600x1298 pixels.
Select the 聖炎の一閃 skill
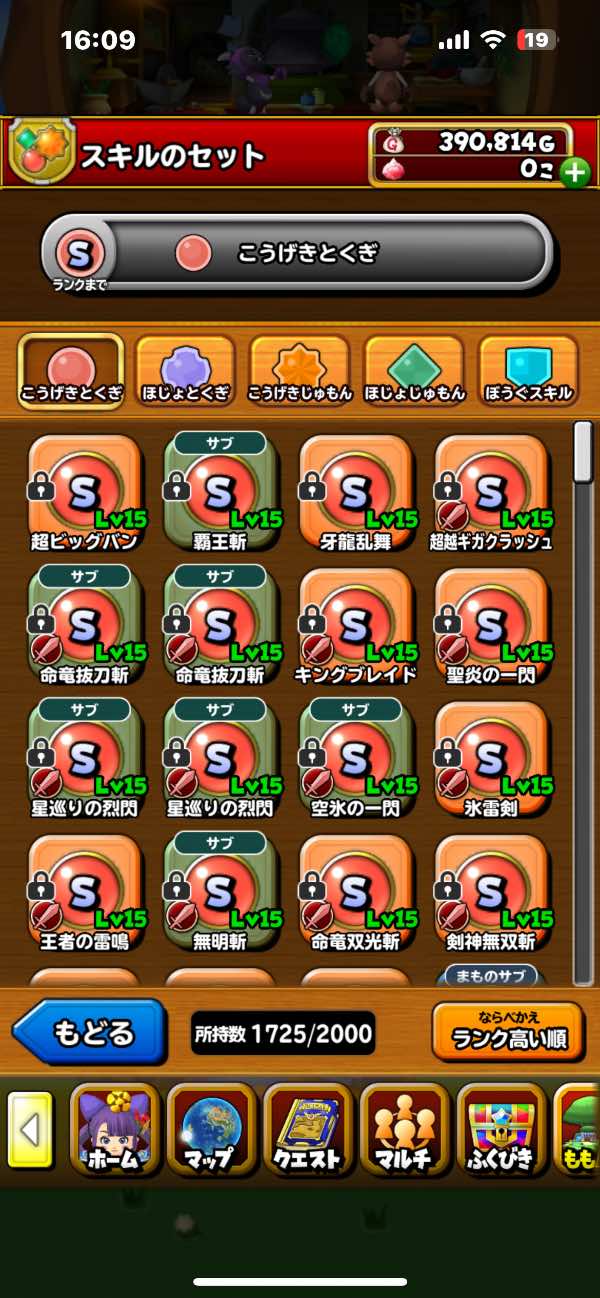pos(492,625)
